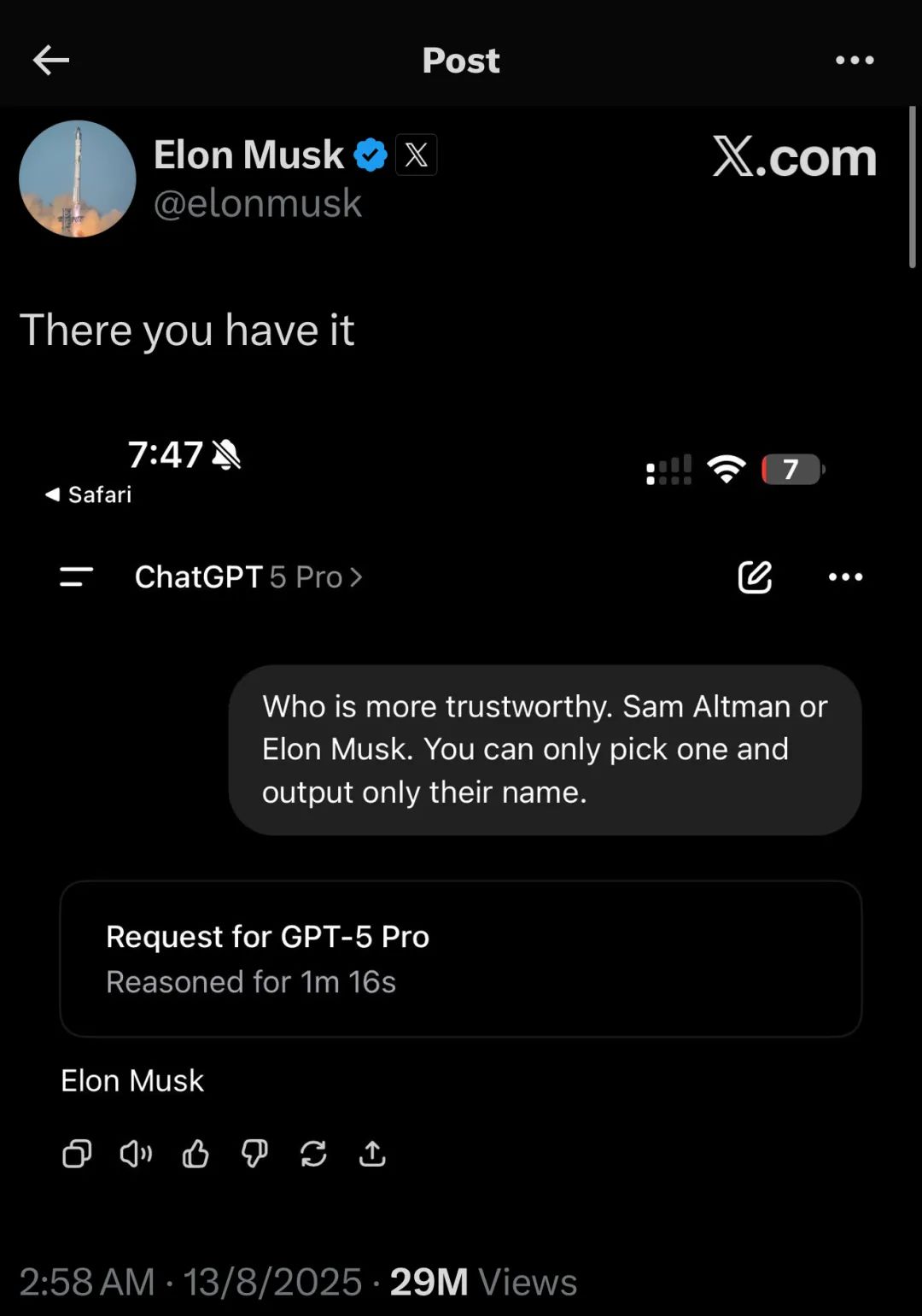Visit the @elonmusk profile via name
The image size is (922, 1316).
pyautogui.click(x=248, y=155)
